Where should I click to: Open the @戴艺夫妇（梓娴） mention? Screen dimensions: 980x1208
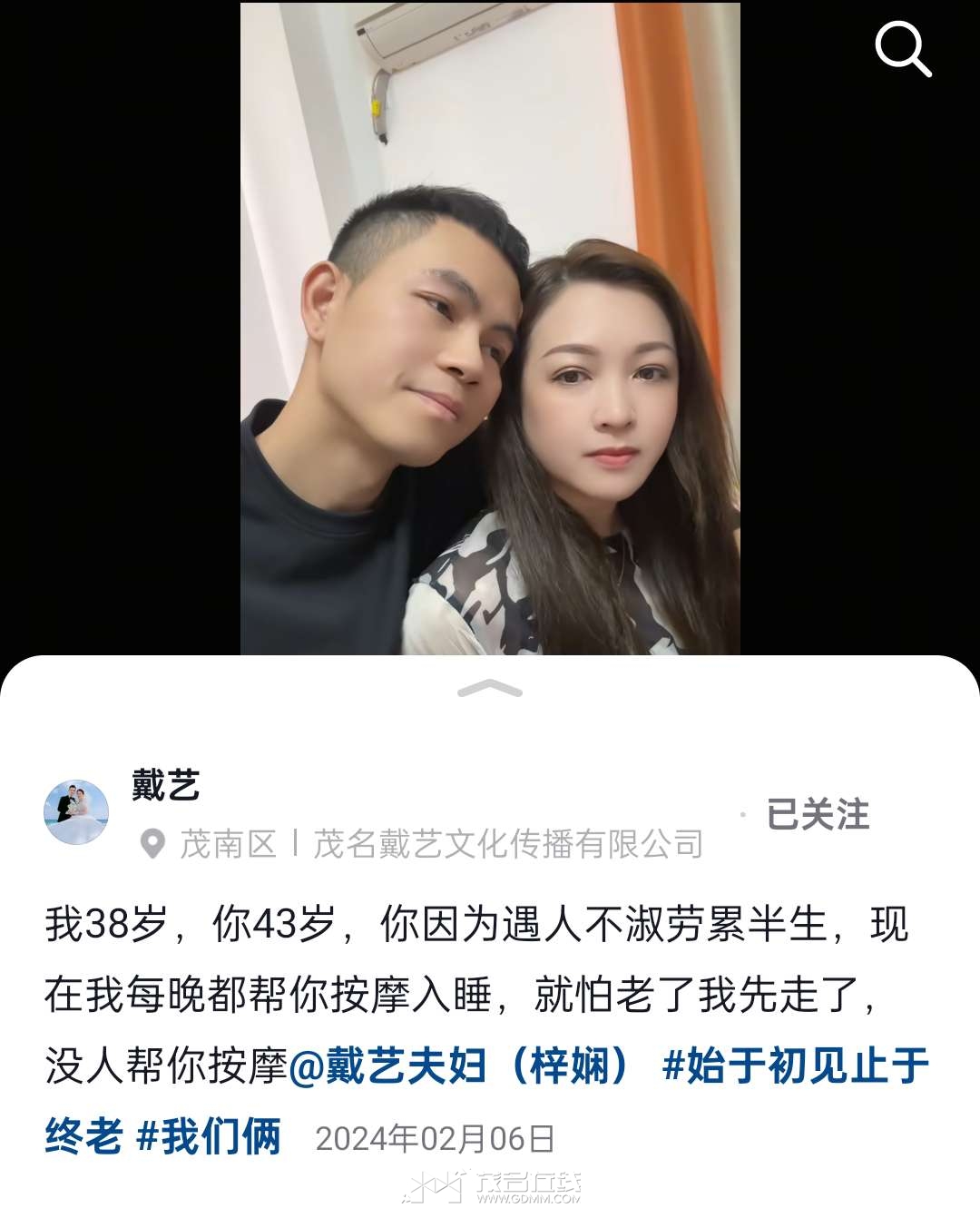pos(459,1066)
